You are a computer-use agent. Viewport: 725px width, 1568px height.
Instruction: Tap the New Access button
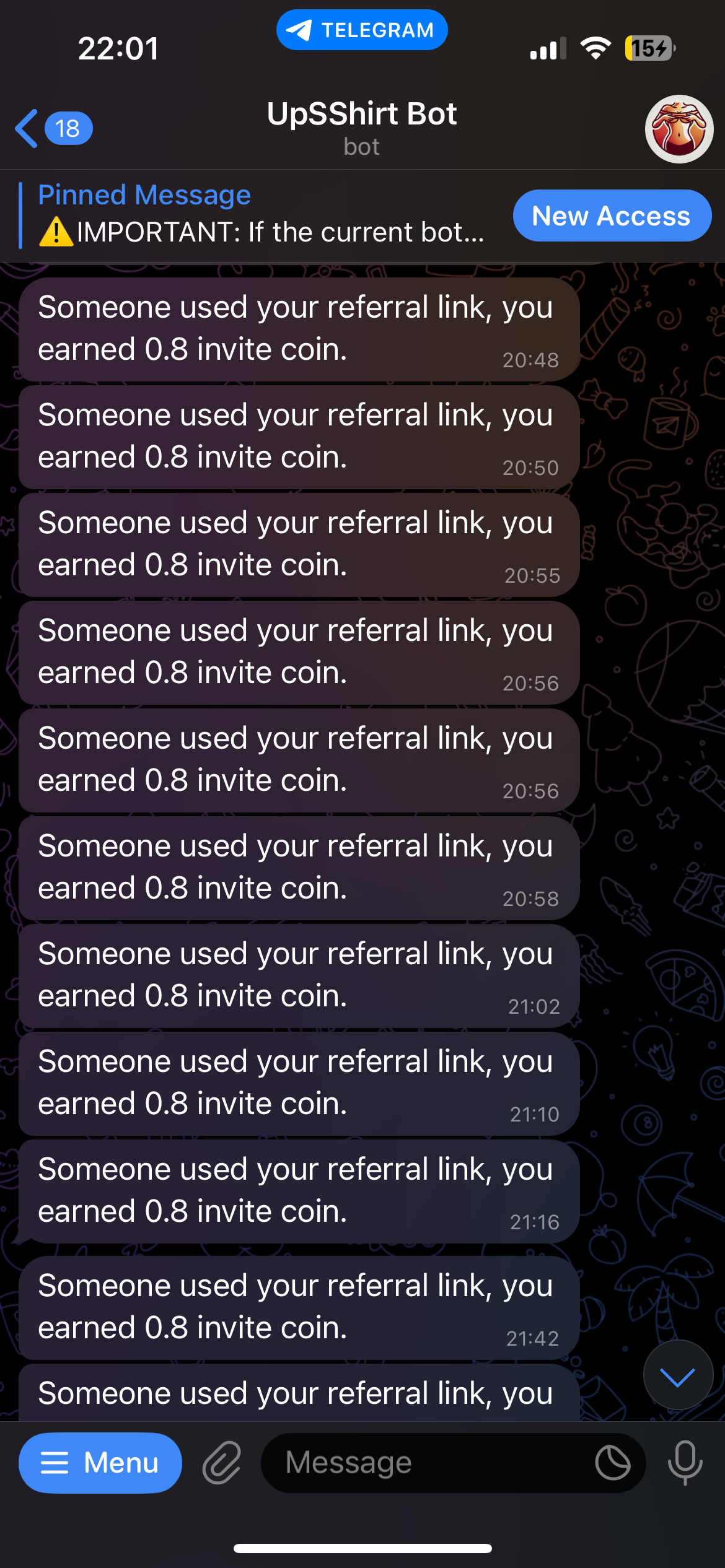tap(611, 216)
